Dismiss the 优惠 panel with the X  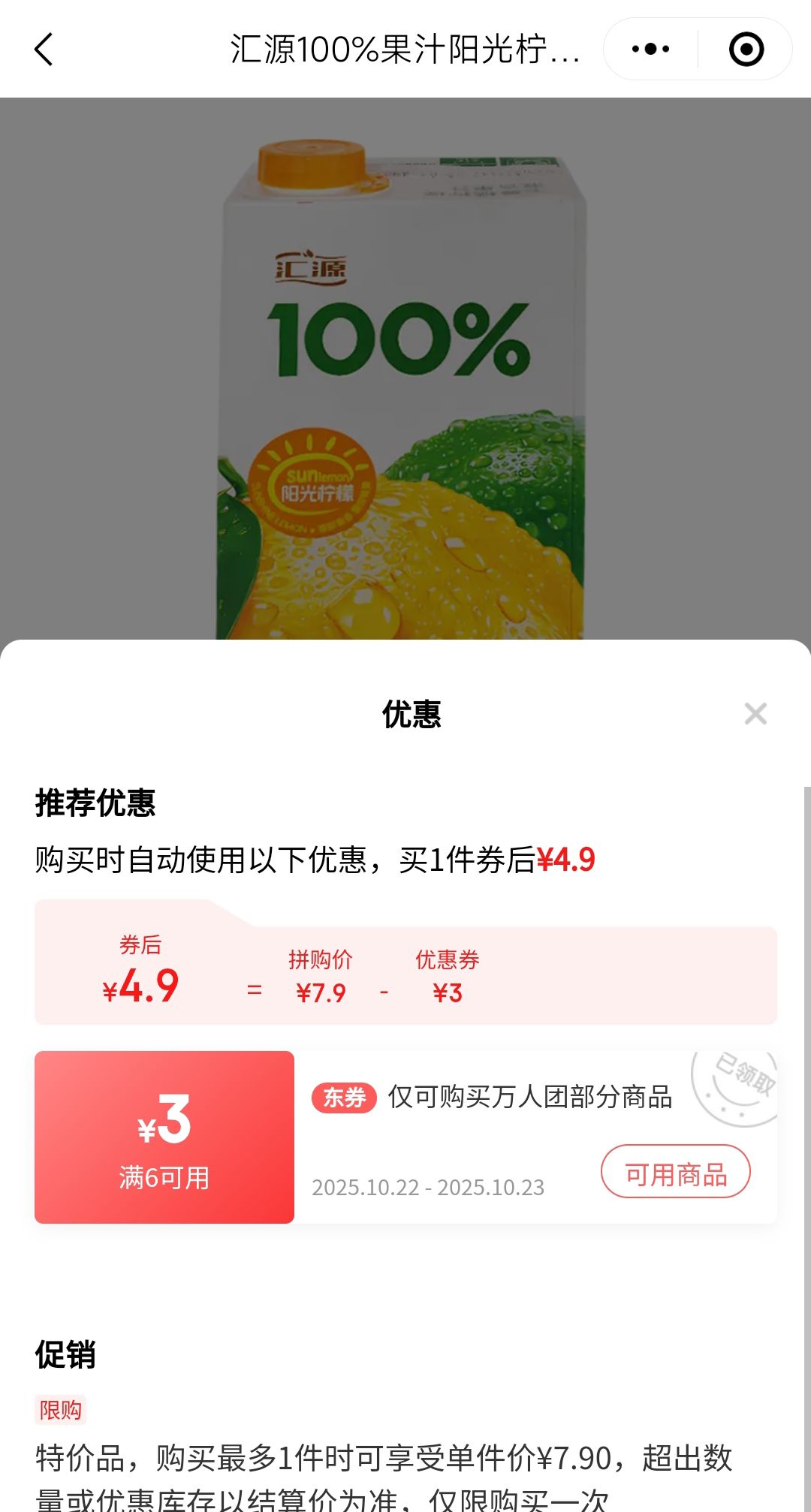755,713
